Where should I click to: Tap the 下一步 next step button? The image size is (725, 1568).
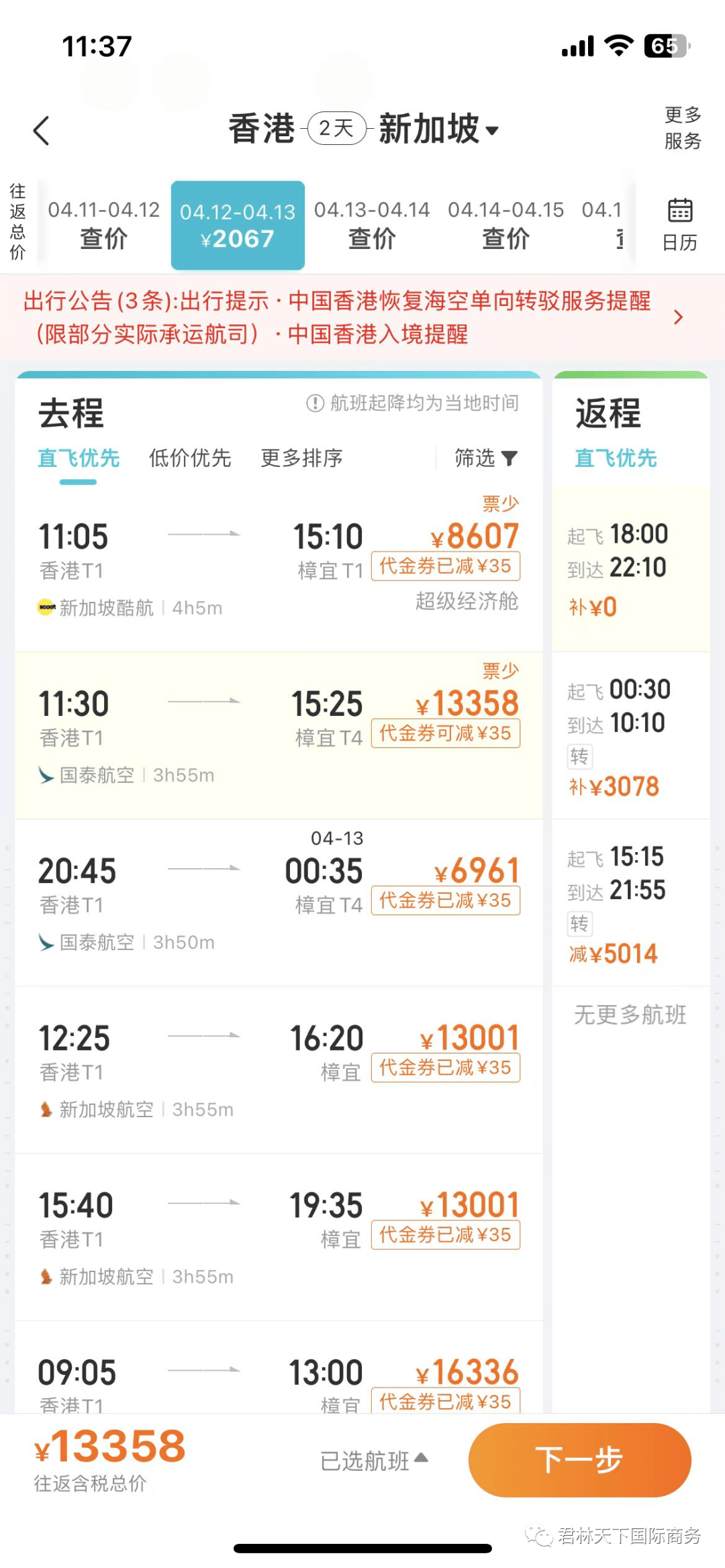579,1460
